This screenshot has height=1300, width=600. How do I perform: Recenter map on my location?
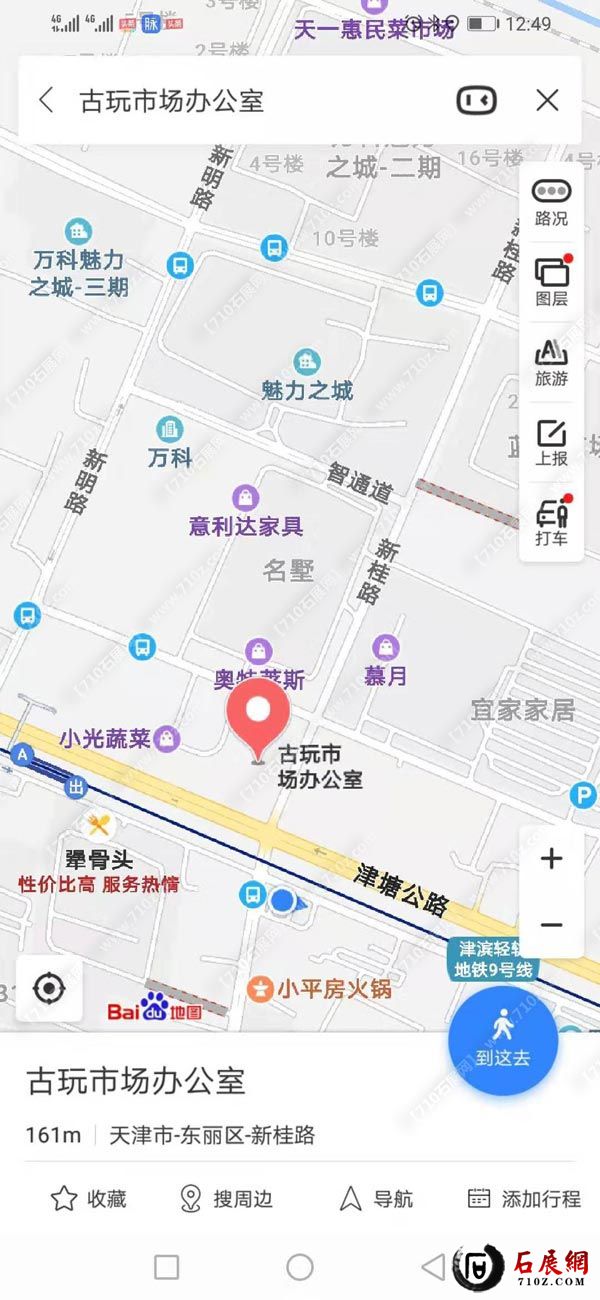tap(48, 989)
